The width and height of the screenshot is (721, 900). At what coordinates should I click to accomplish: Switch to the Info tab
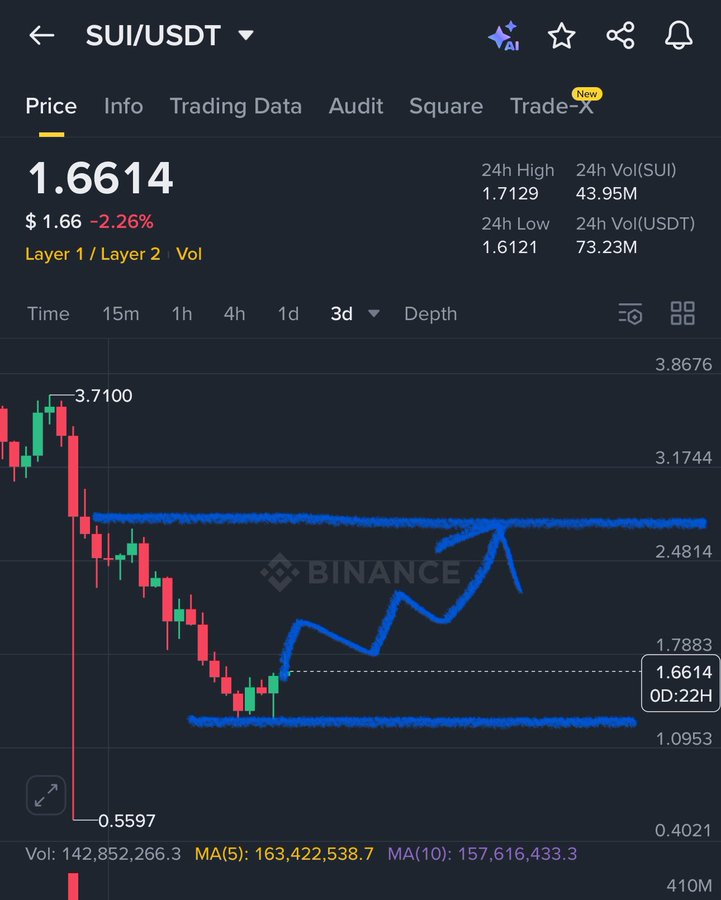point(123,106)
